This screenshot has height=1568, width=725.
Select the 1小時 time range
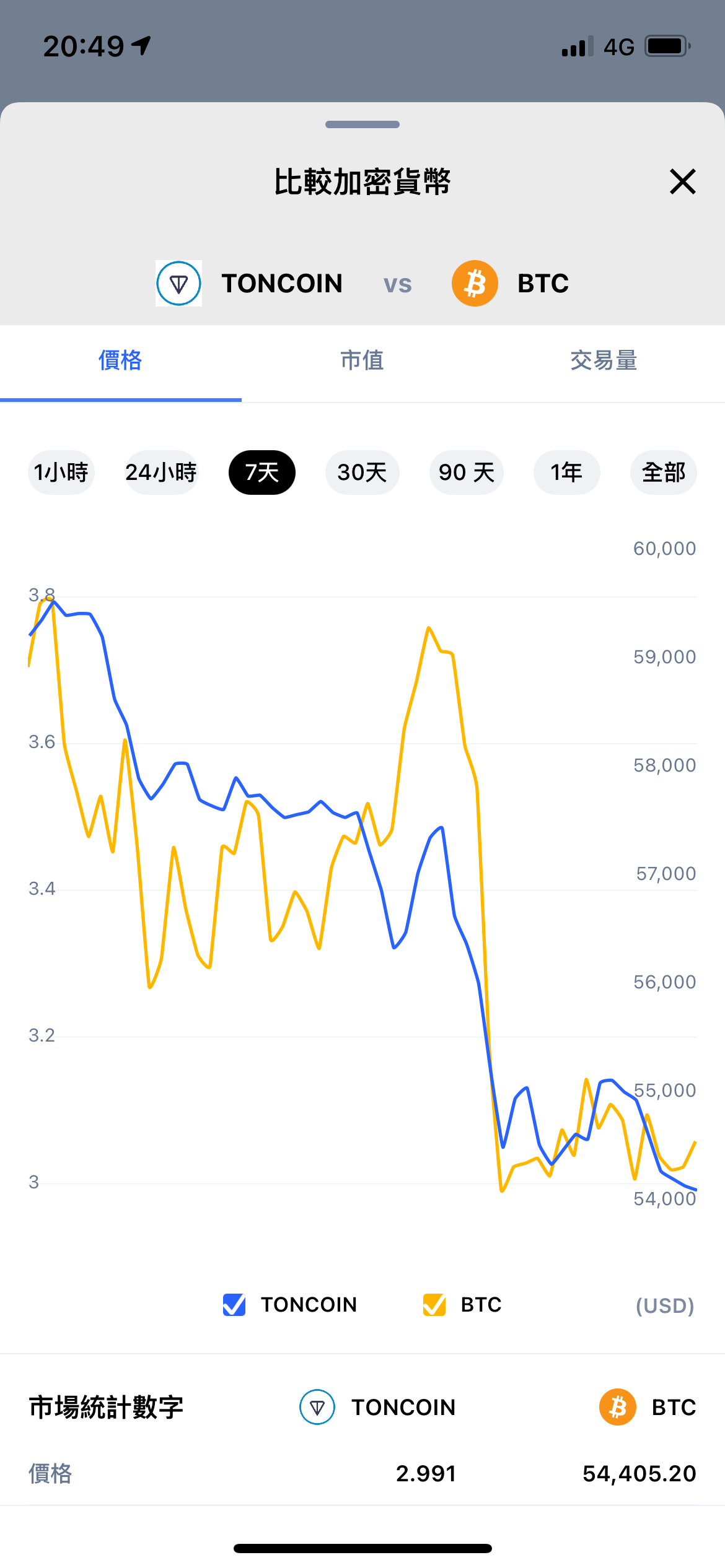[x=61, y=473]
